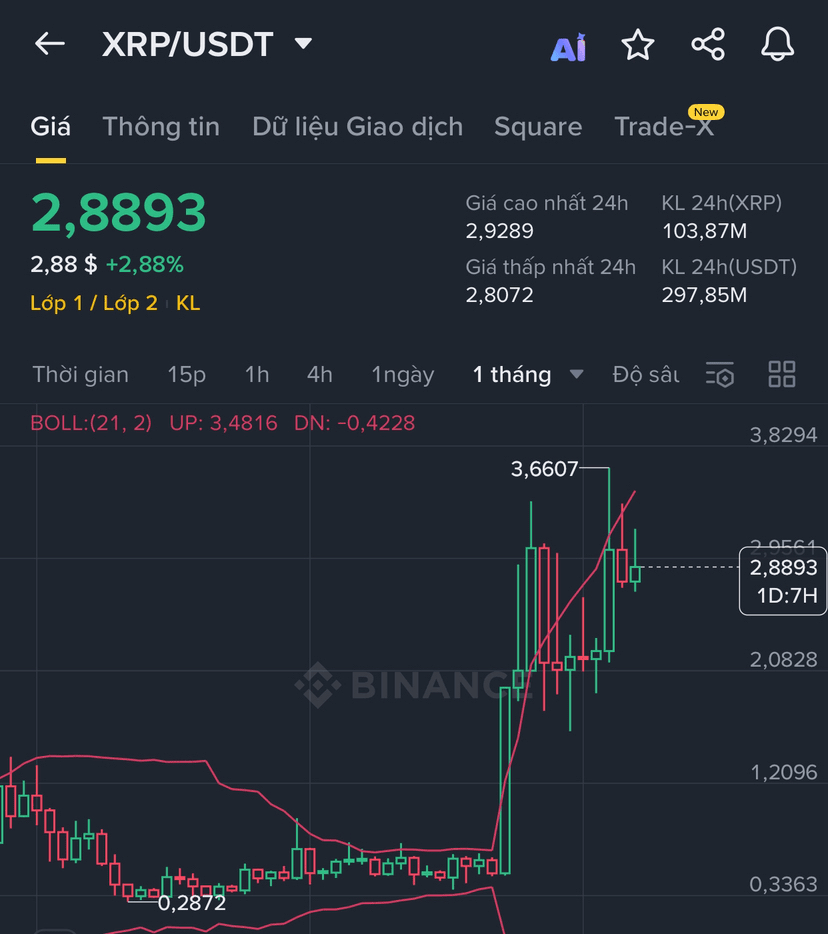828x934 pixels.
Task: Open the AI analysis feature
Action: (568, 46)
